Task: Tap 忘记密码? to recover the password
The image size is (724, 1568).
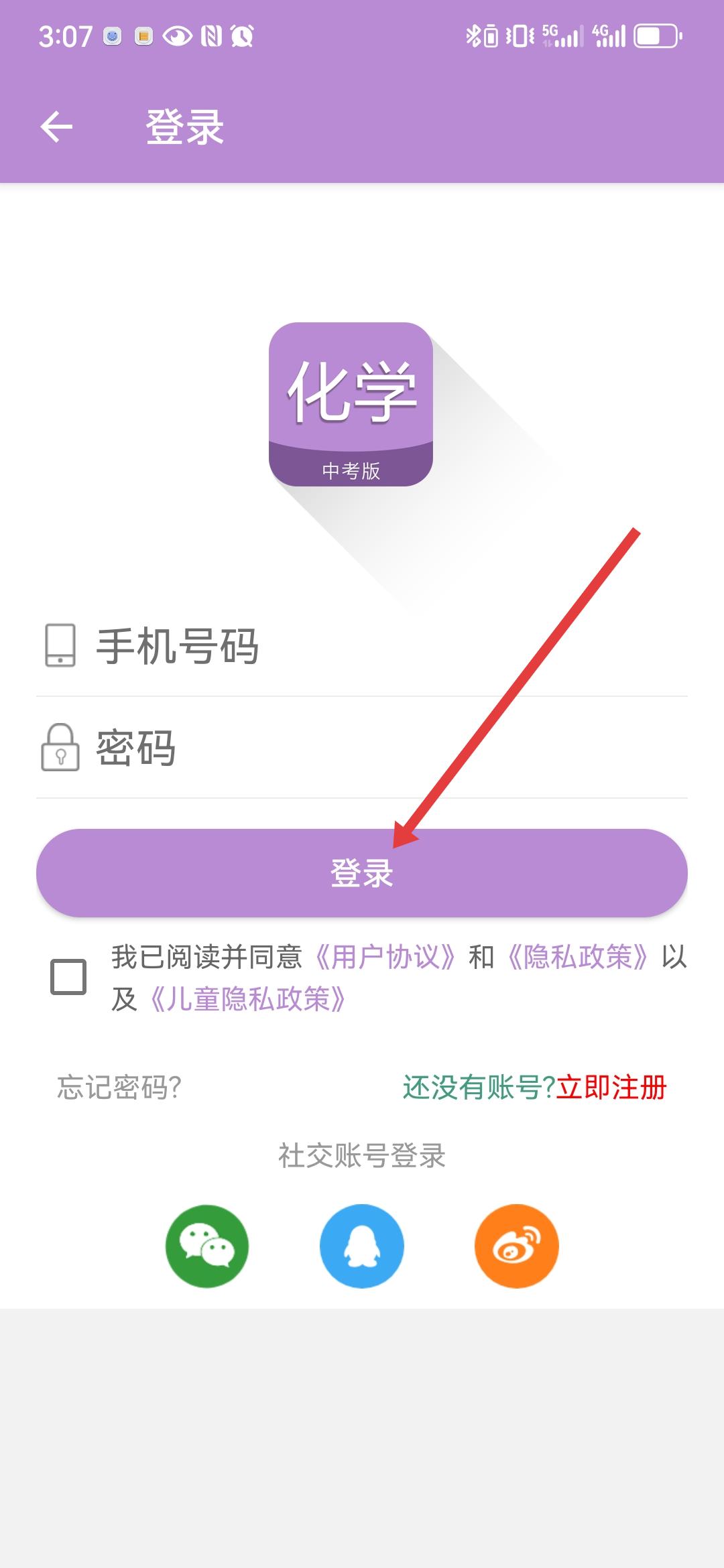Action: [x=119, y=1087]
